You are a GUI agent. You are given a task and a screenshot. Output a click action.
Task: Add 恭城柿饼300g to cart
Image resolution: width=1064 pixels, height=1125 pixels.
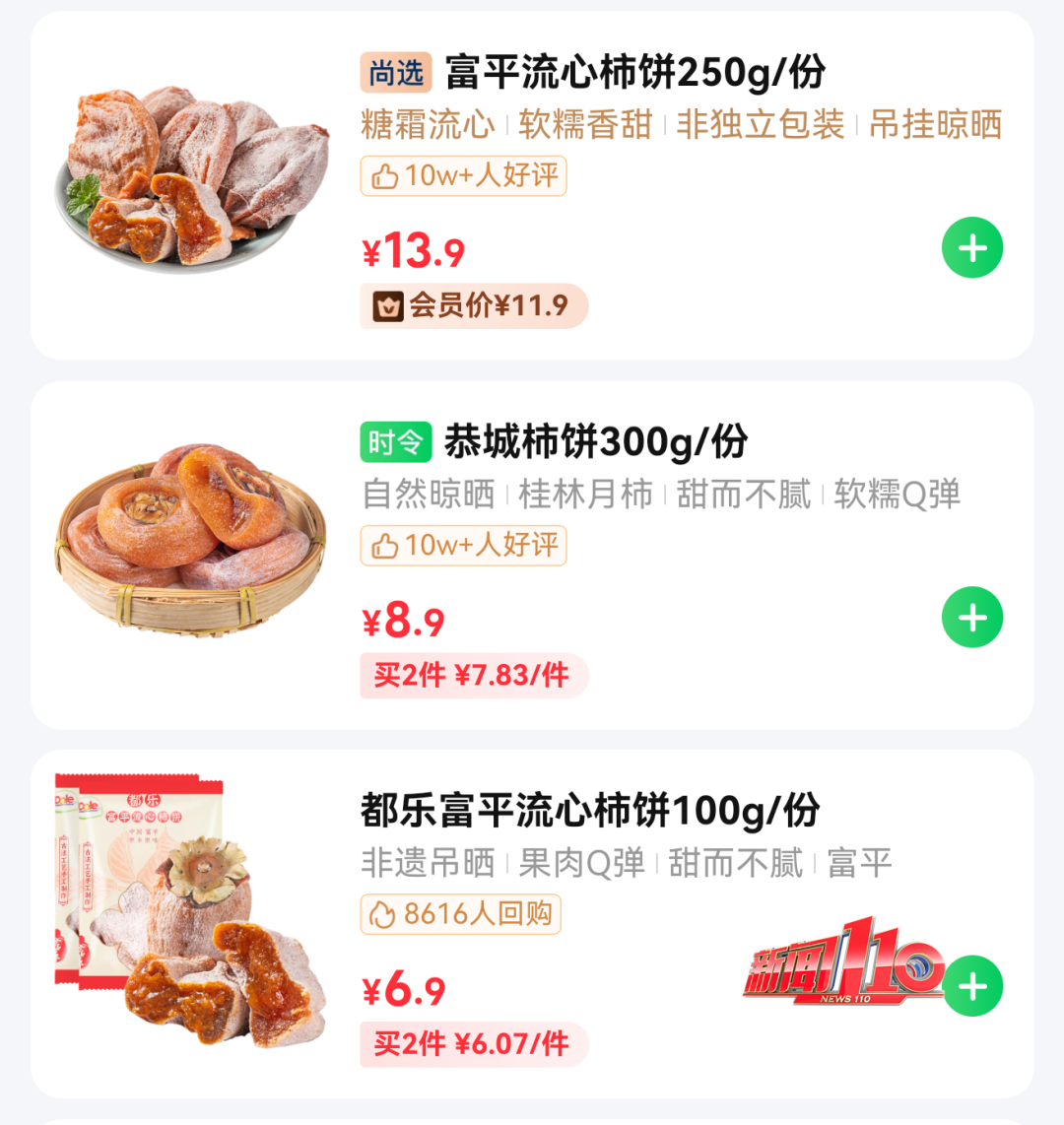(972, 618)
